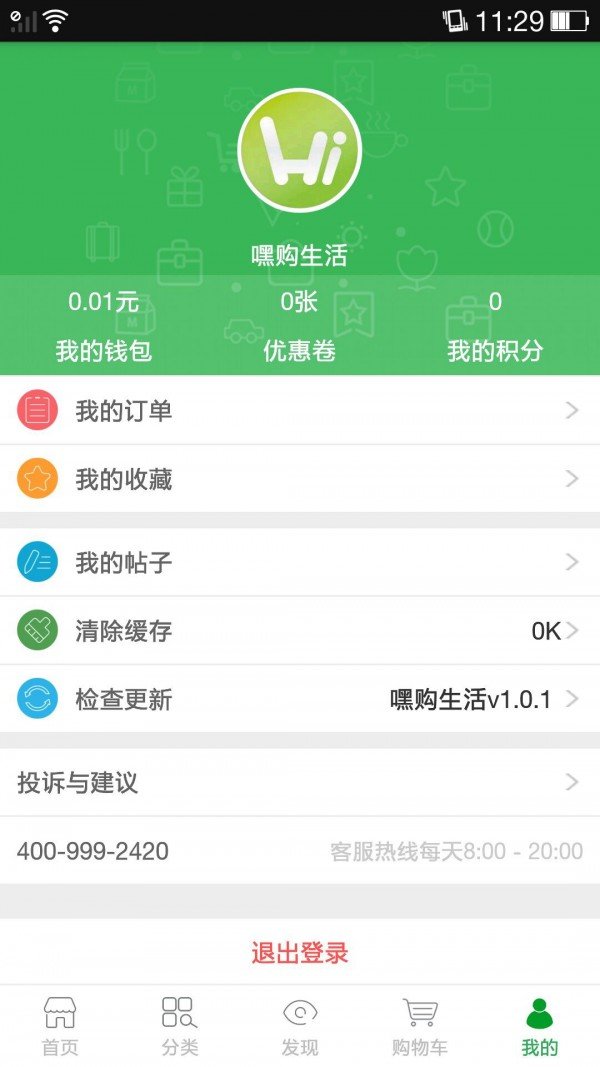Open 我的帖子 posts
Viewport: 600px width, 1067px height.
click(x=300, y=562)
